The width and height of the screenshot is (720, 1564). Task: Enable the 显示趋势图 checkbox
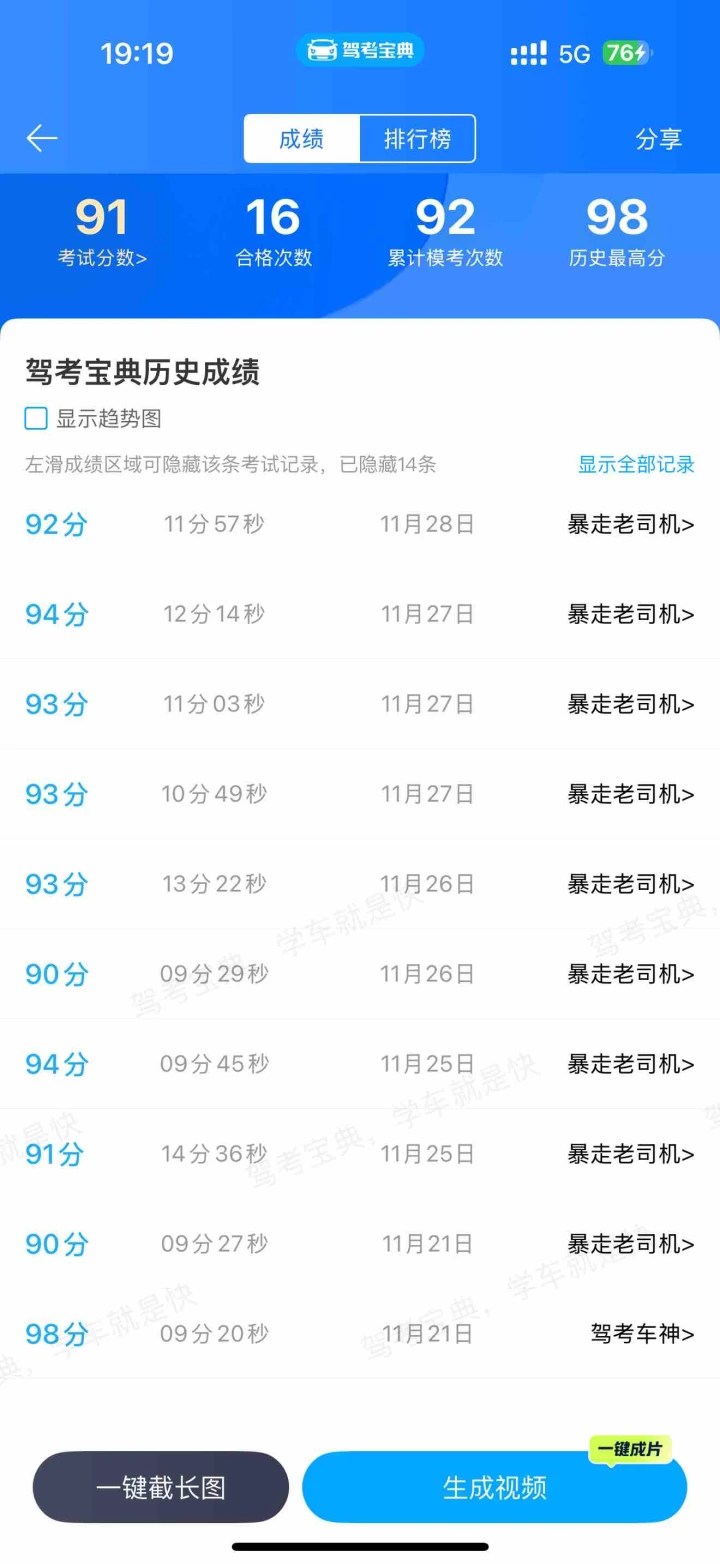pos(36,418)
